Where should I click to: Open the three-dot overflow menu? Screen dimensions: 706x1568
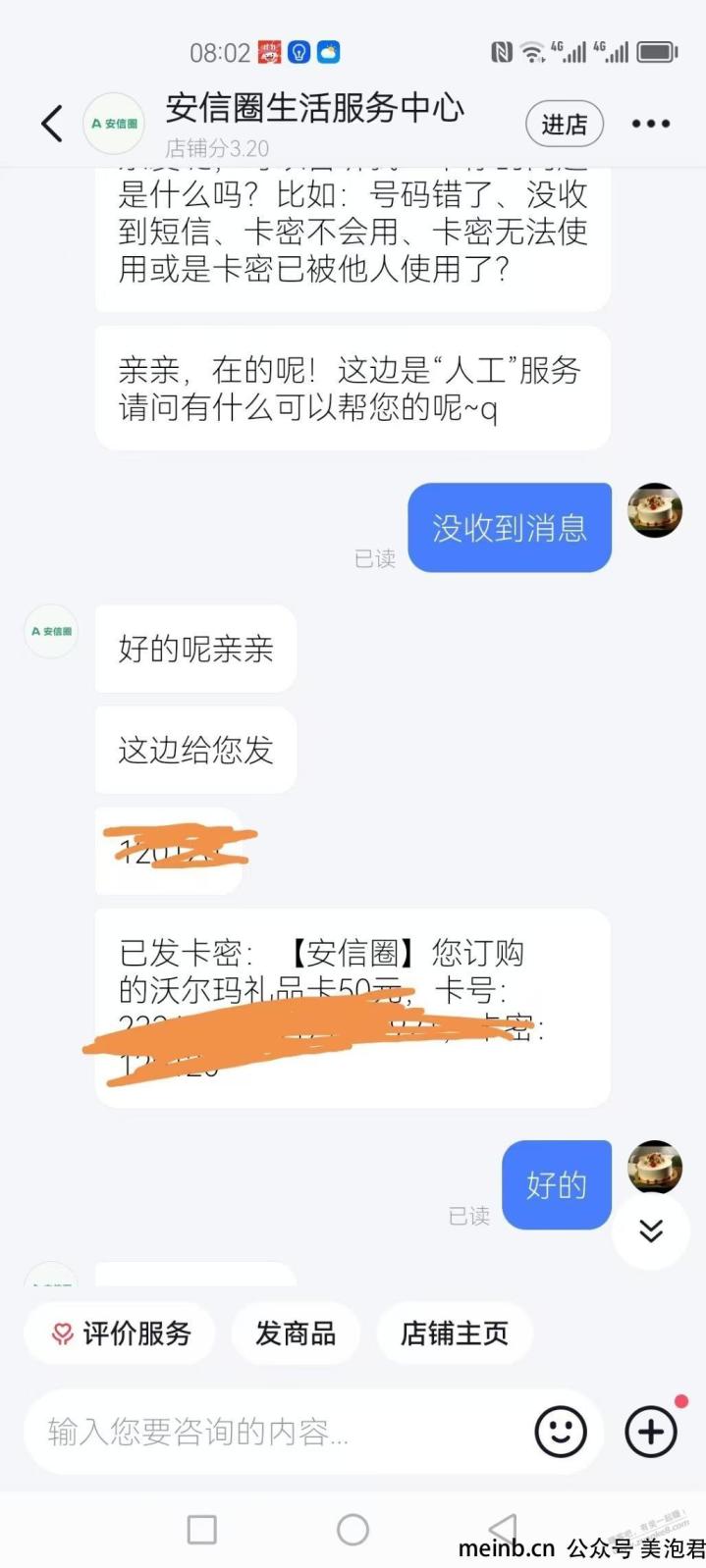(x=650, y=124)
